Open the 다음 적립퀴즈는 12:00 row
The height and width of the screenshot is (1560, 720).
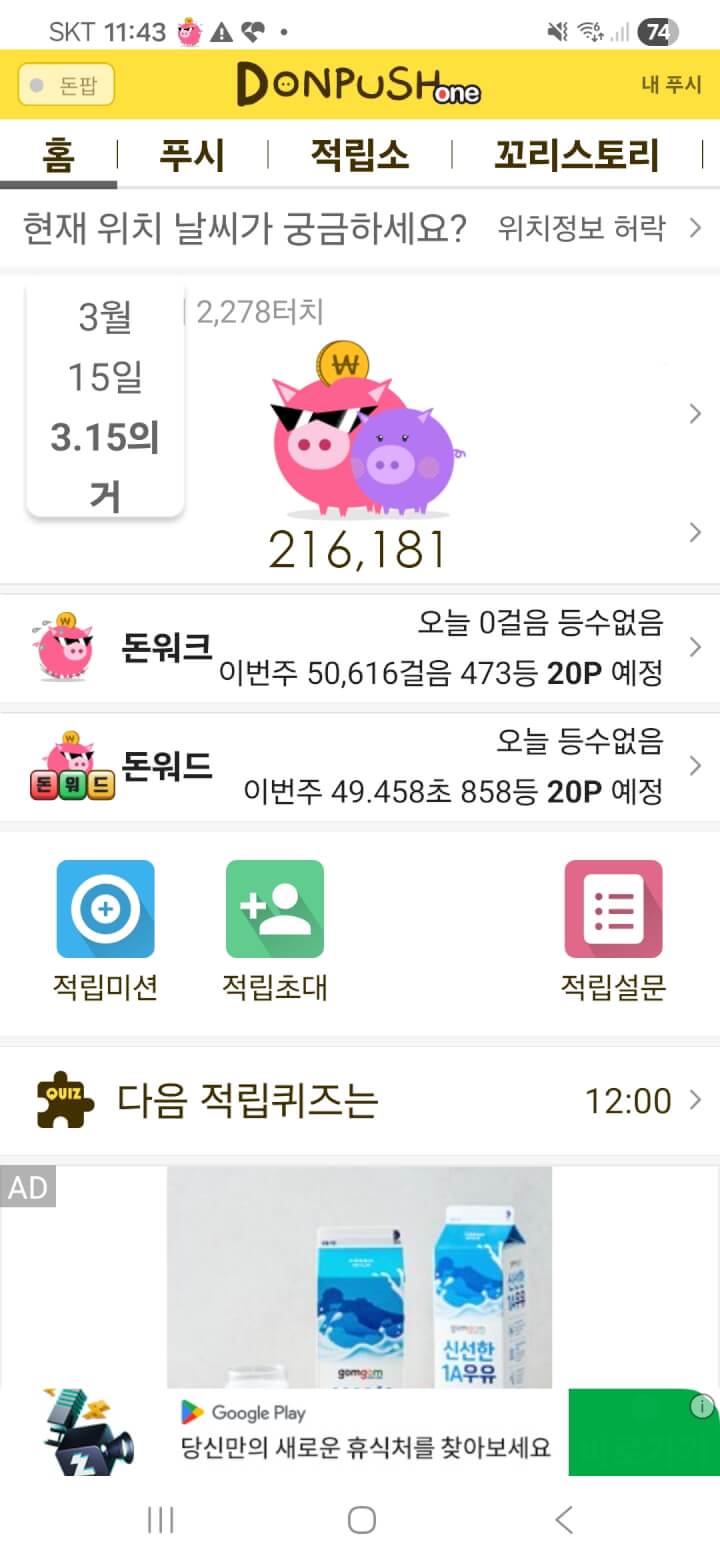[360, 1101]
